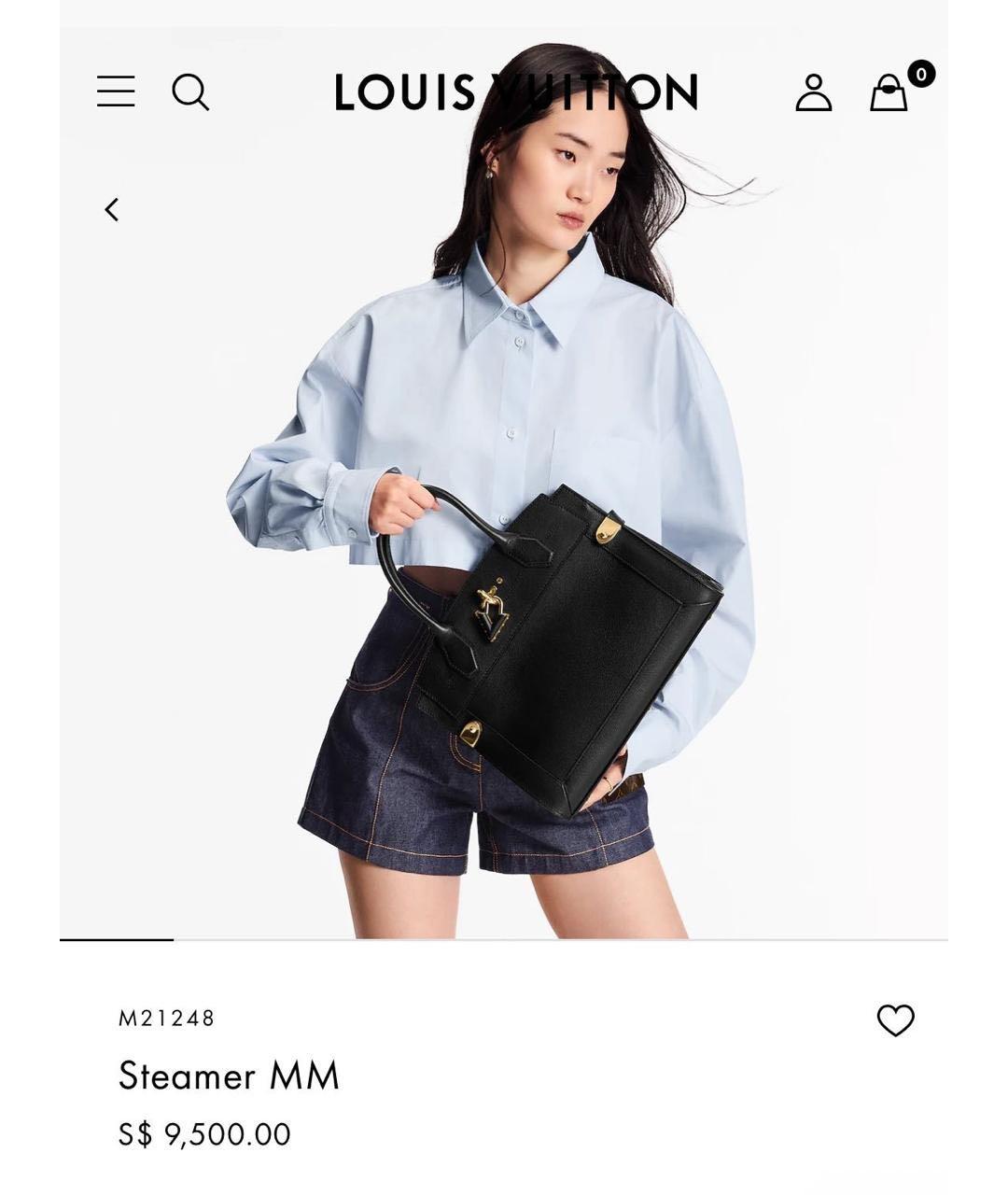The image size is (1008, 1195).
Task: Favorite the product using the heart outline
Action: pyautogui.click(x=894, y=1020)
